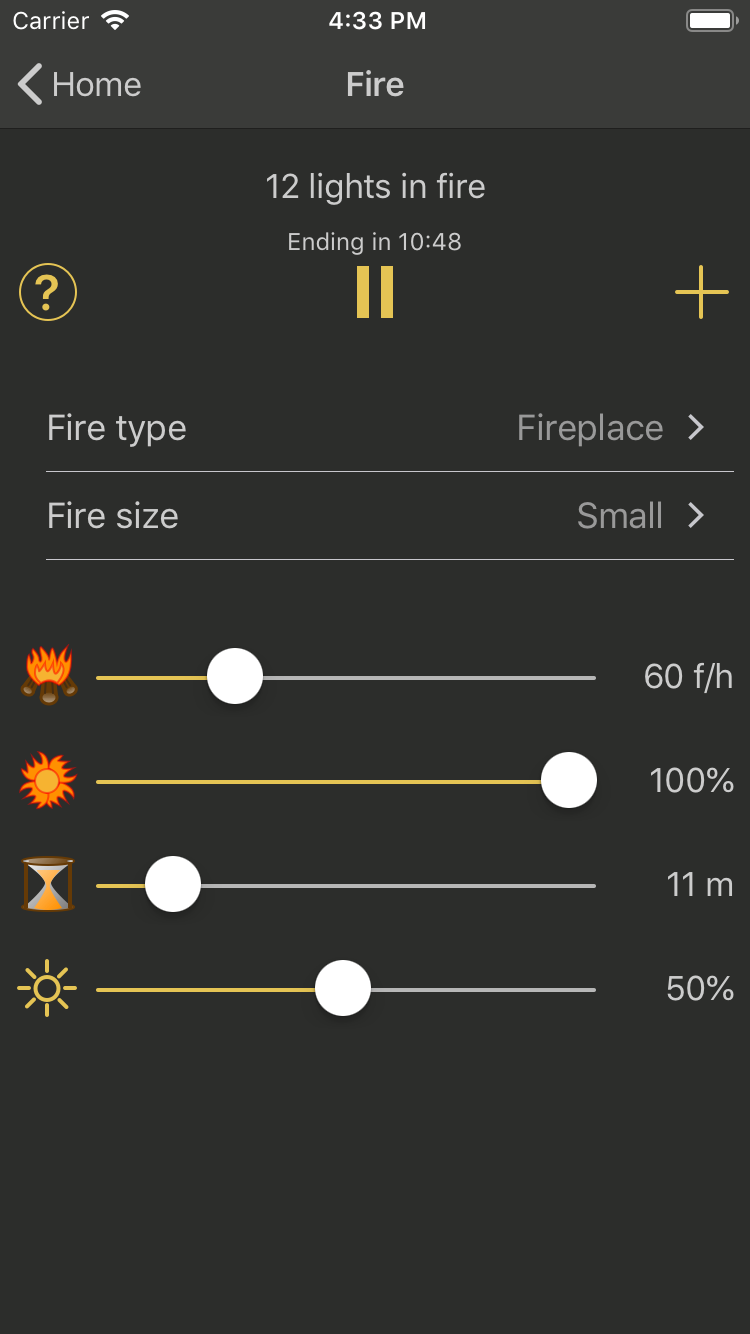Tap the 100% fire intensity slider
Viewport: 750px width, 1334px height.
[x=346, y=781]
